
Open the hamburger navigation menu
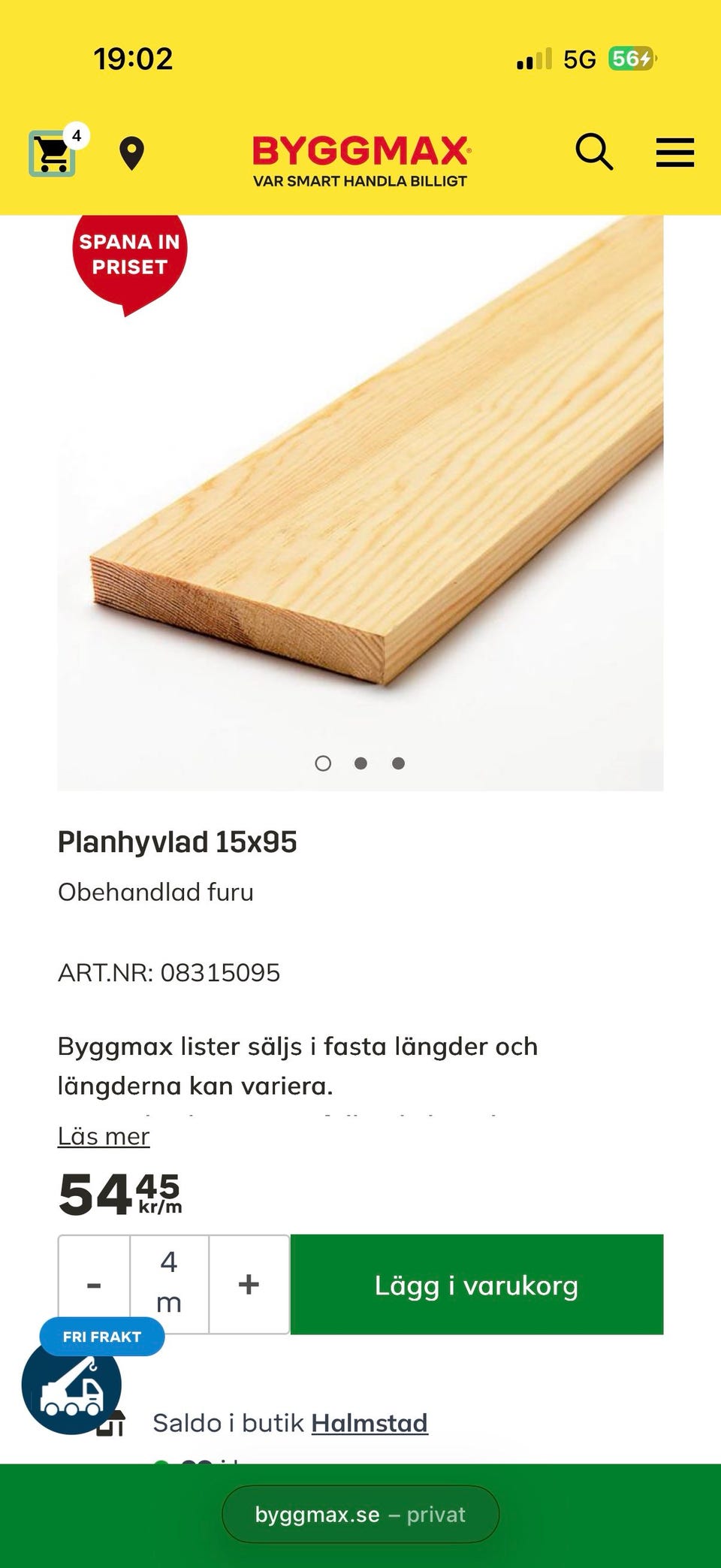(674, 152)
